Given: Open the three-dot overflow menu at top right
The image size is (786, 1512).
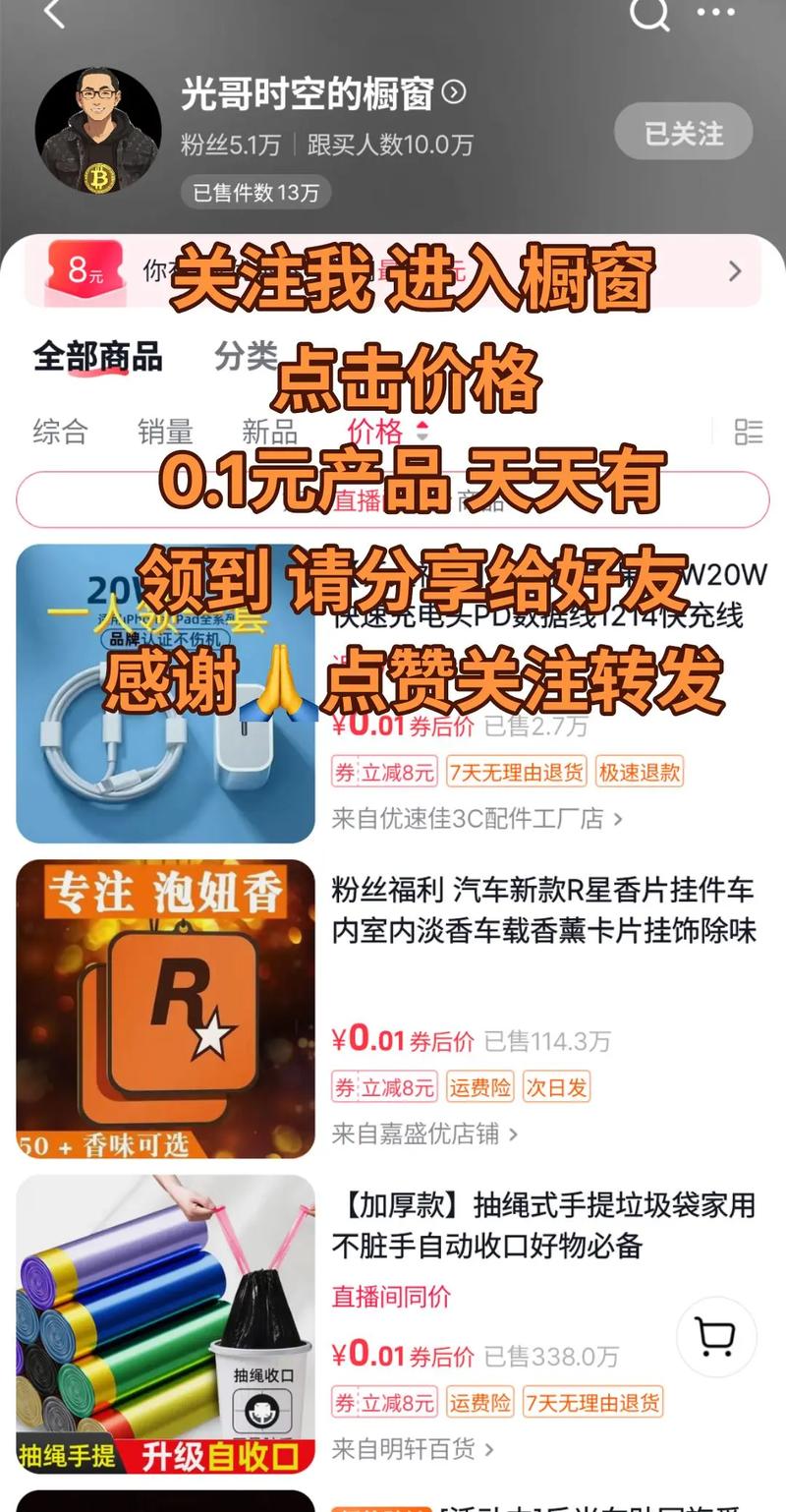Looking at the screenshot, I should 715,14.
